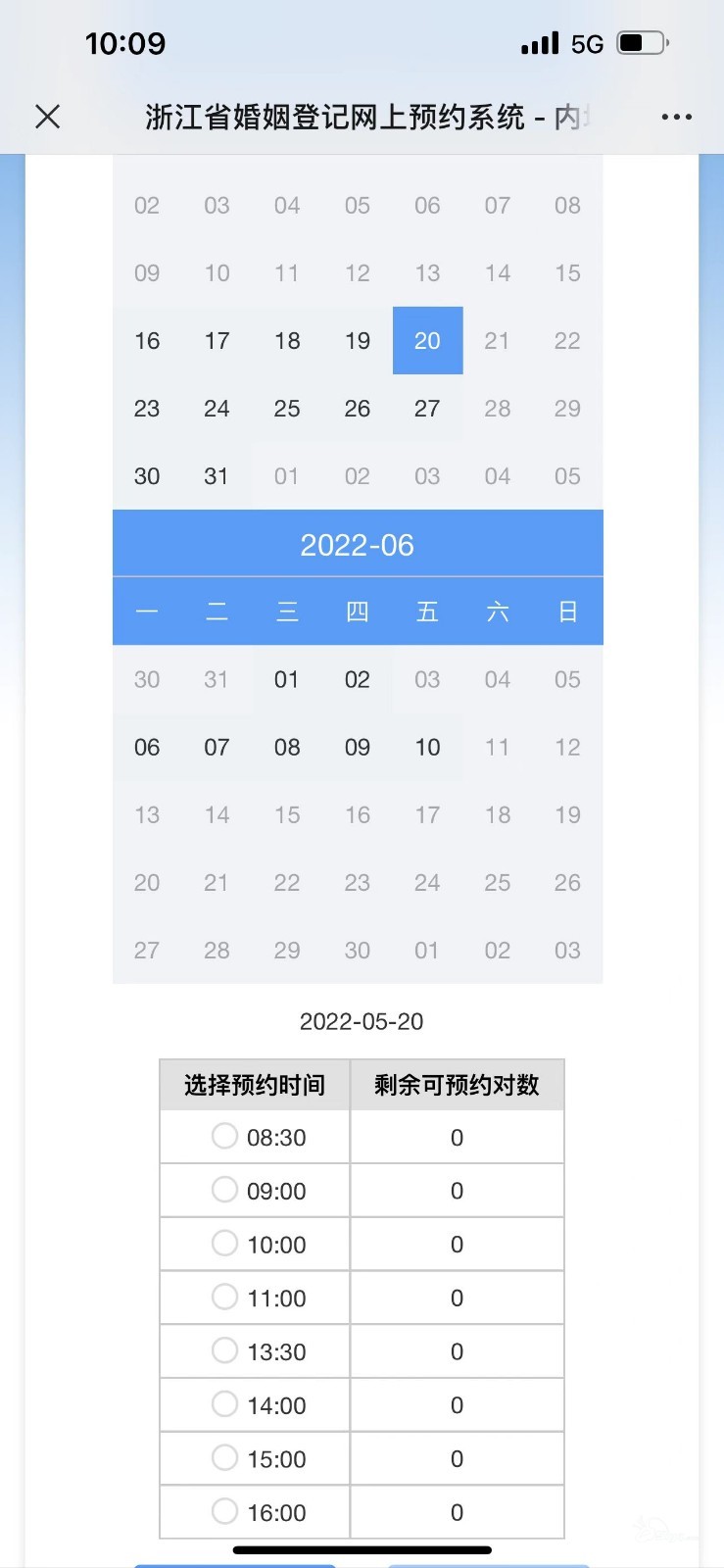Viewport: 724px width, 1568px height.
Task: Select June 08 in the calendar
Action: tap(287, 748)
